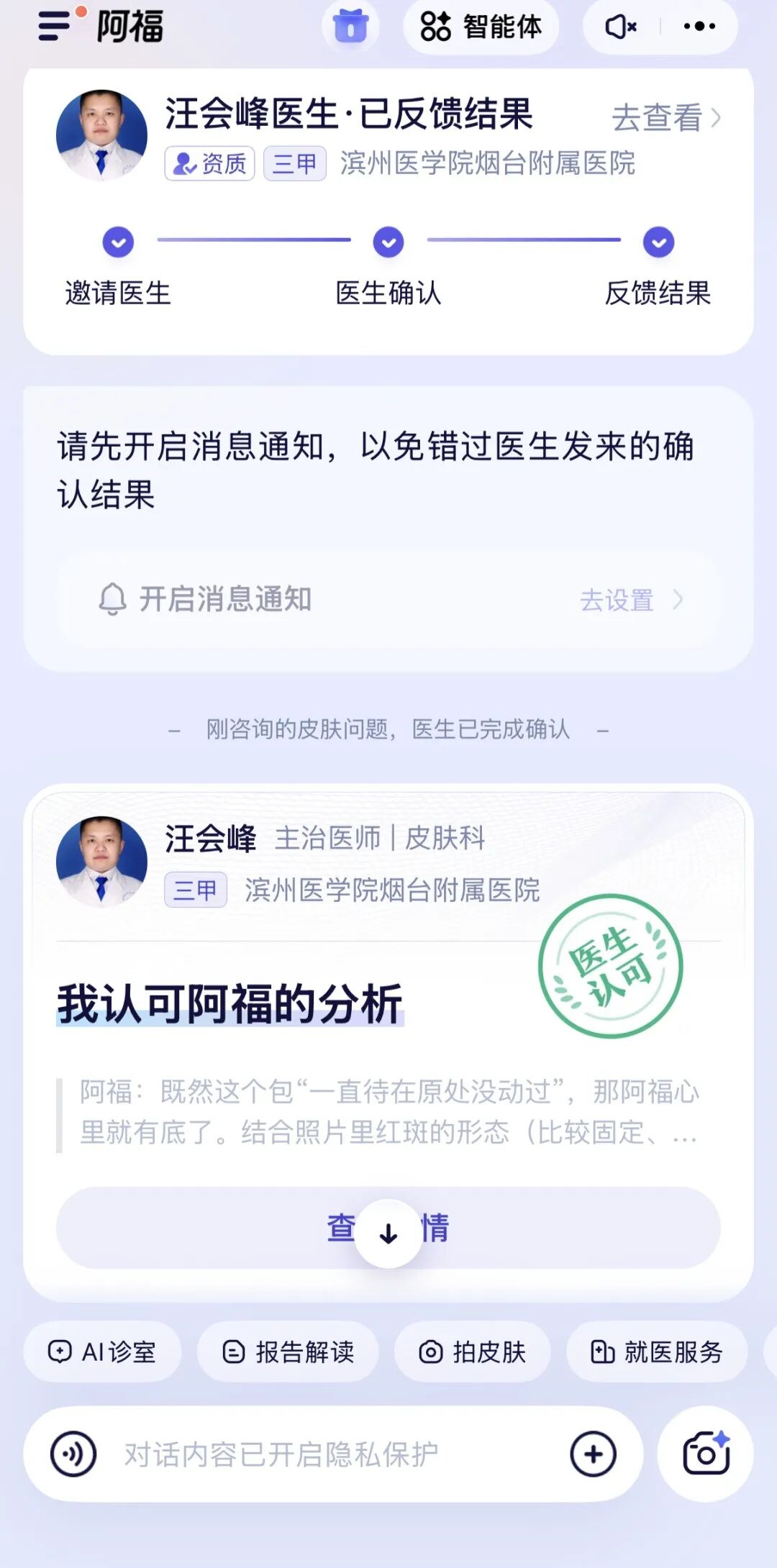
Task: Select the 报告解读 chip
Action: tap(288, 1352)
